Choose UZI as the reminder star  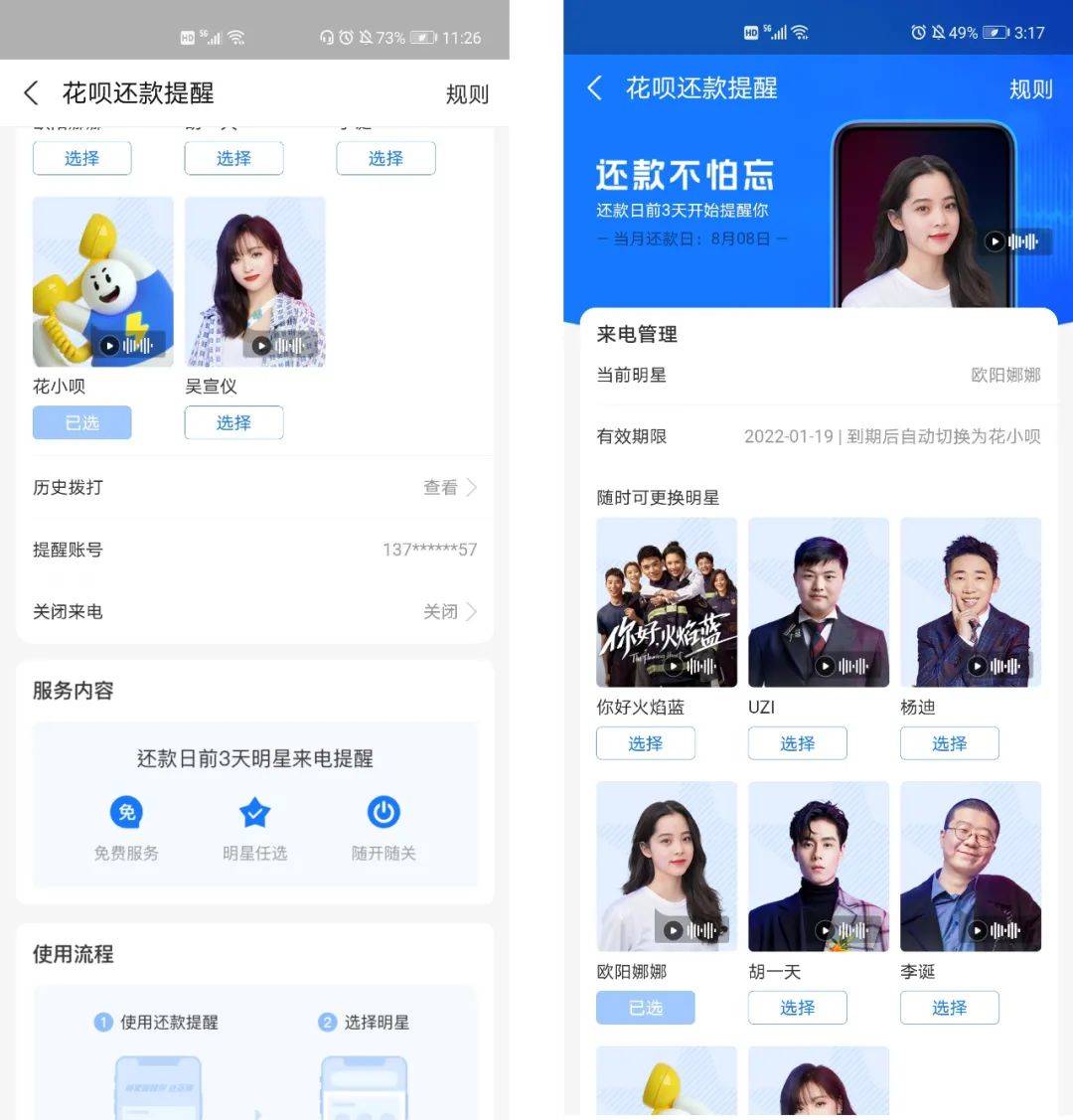797,743
